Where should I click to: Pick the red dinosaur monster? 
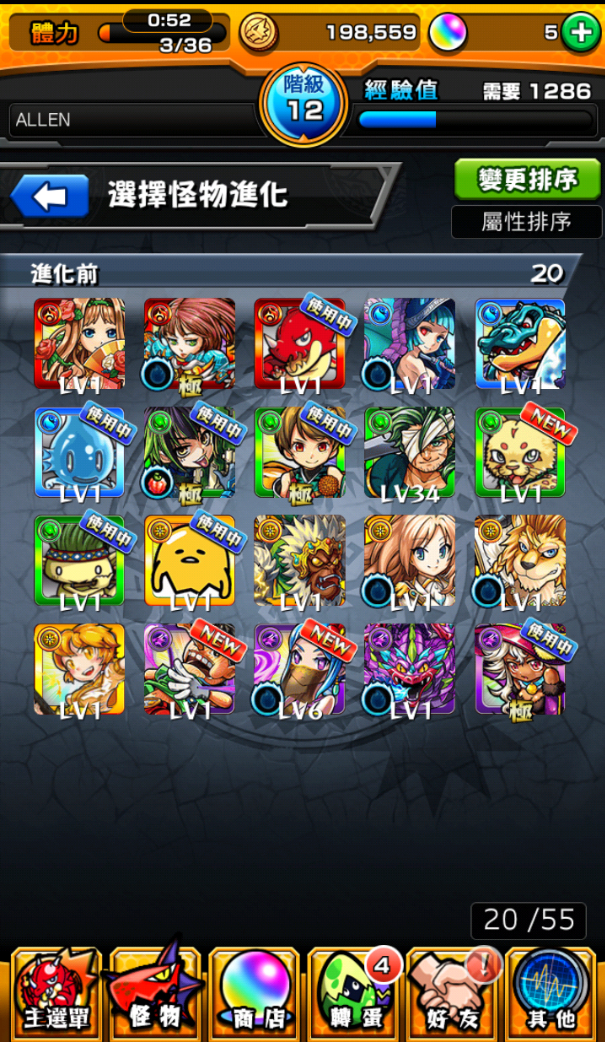300,343
